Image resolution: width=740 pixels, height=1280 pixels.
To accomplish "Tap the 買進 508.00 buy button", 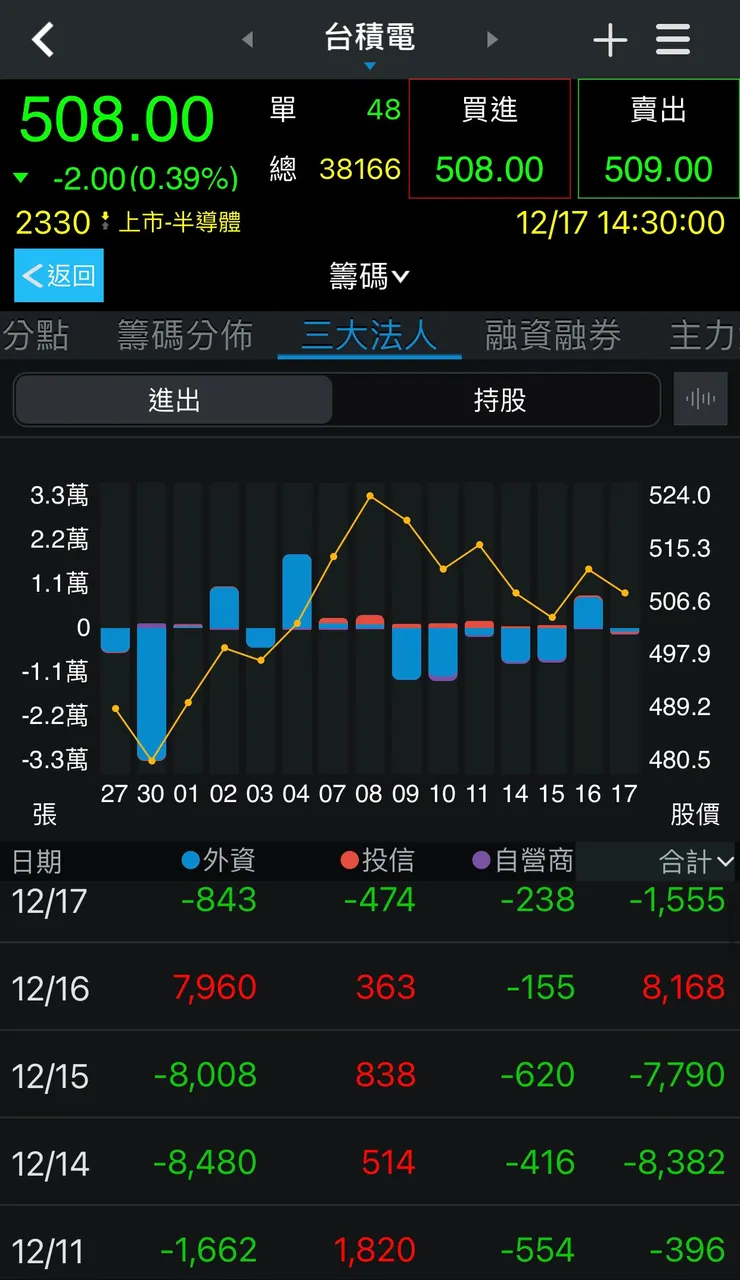I will pos(489,139).
